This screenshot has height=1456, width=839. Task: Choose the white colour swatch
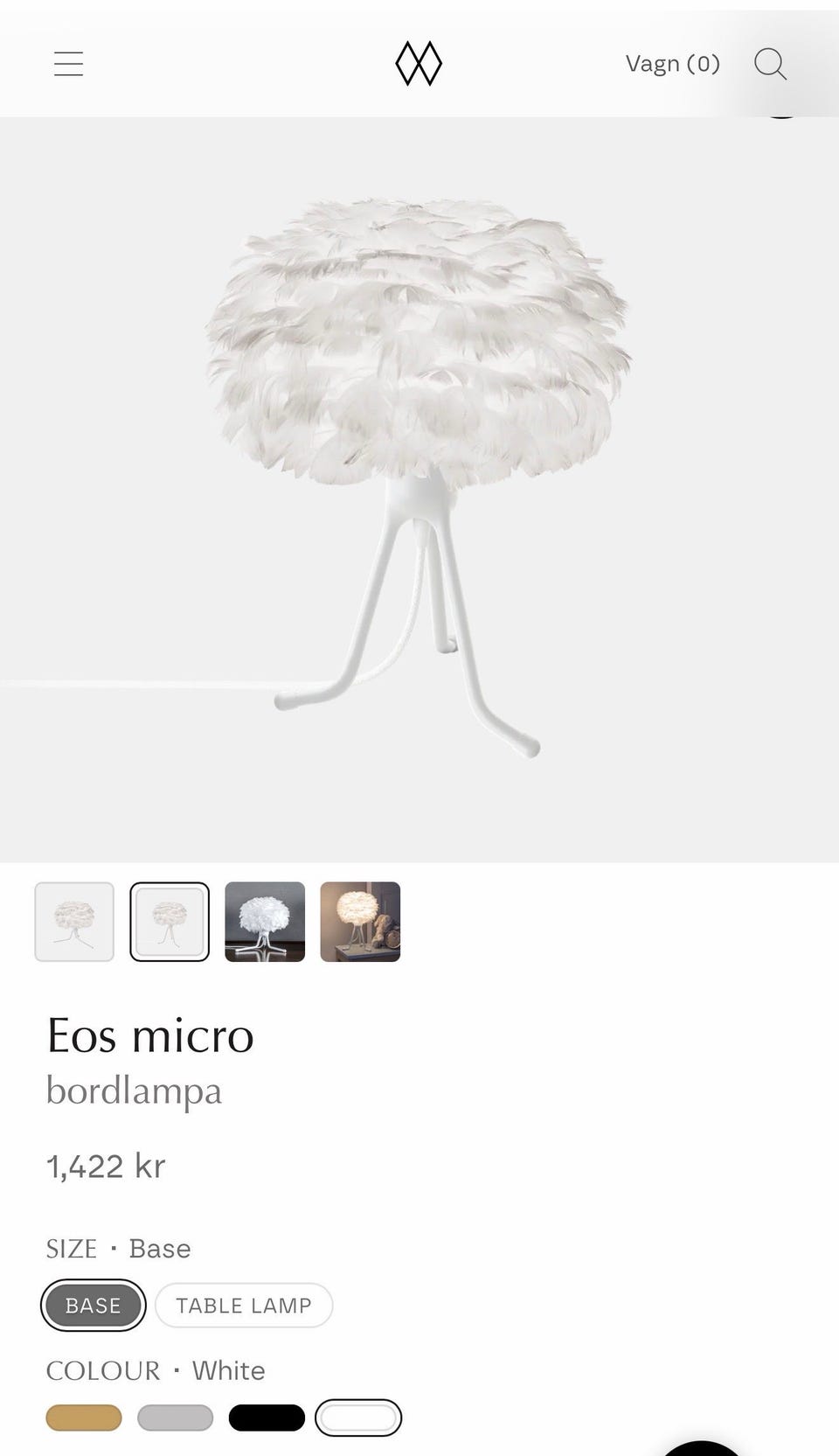pos(358,1418)
